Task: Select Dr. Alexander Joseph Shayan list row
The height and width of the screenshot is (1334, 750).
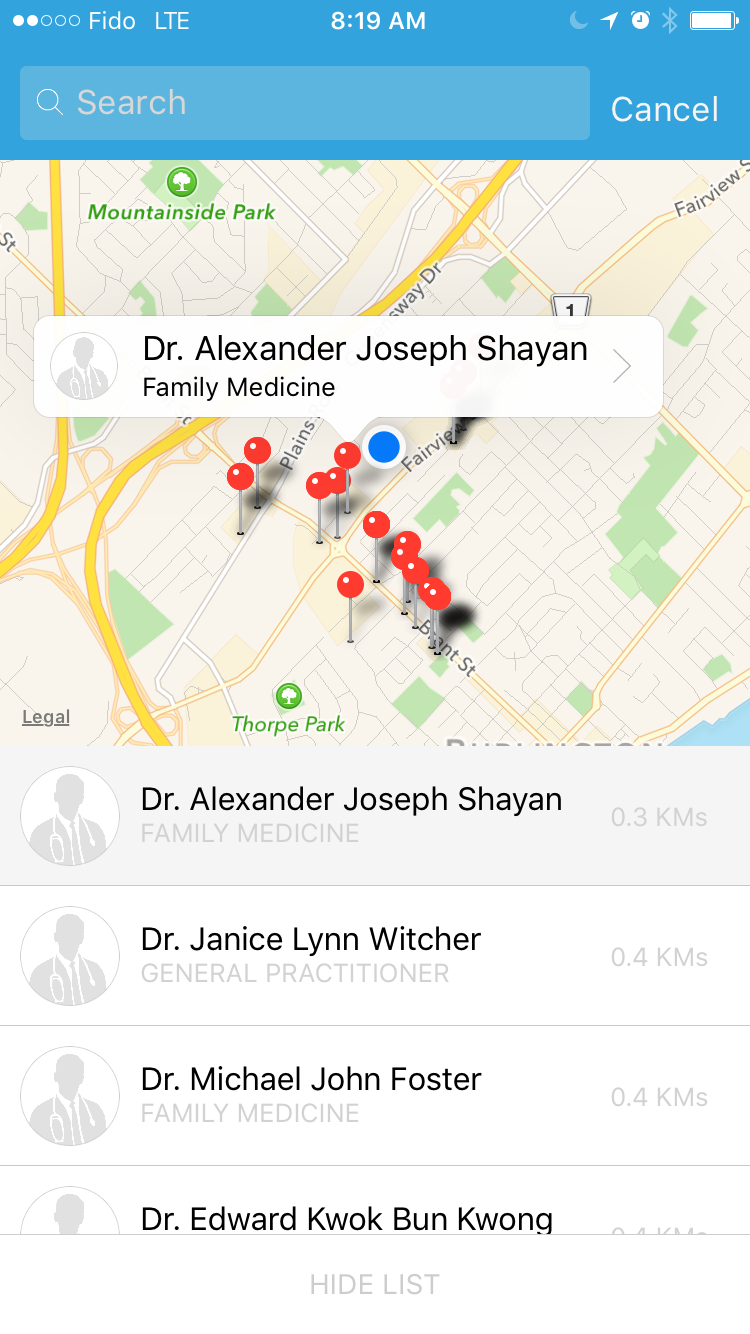Action: [x=375, y=816]
